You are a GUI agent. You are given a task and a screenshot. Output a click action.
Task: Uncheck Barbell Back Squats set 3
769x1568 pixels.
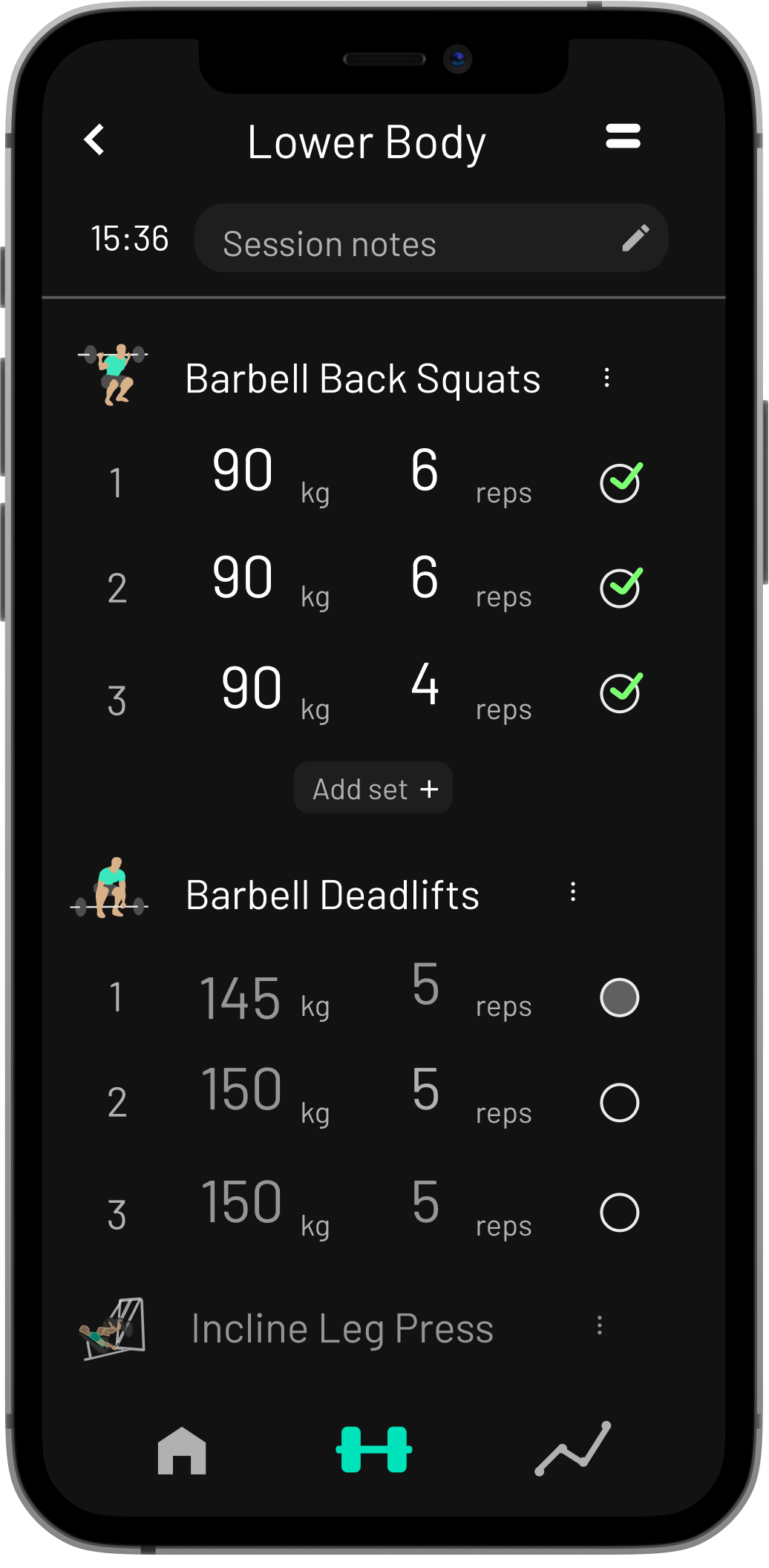click(x=621, y=692)
